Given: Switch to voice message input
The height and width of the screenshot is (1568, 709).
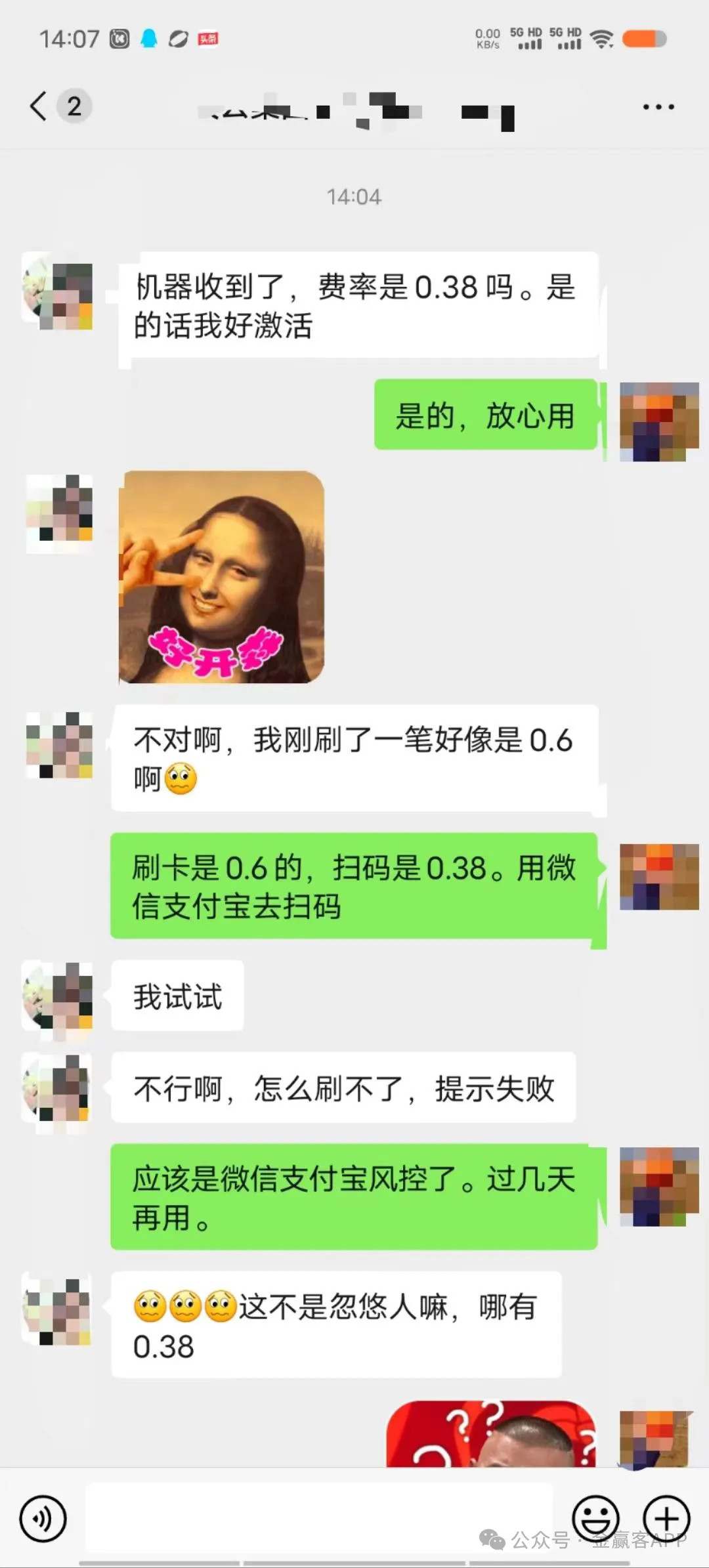Looking at the screenshot, I should [x=43, y=1518].
